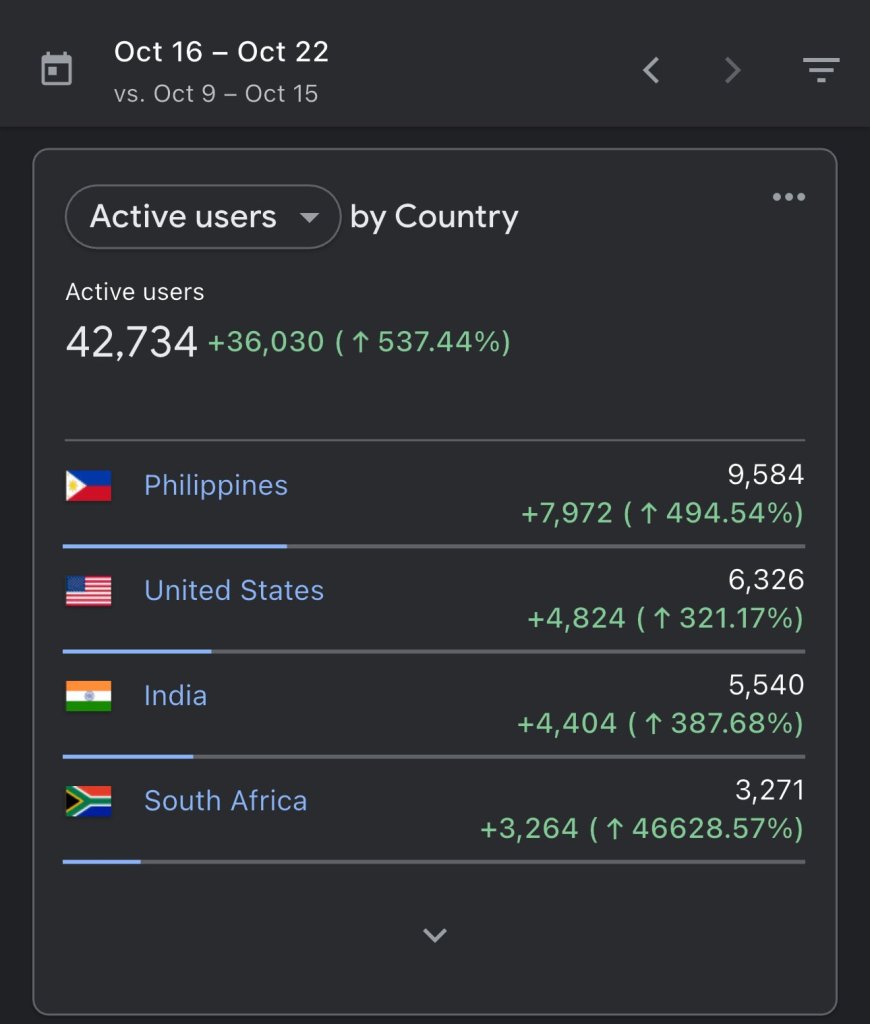Click the left arrow to view previous period

point(651,69)
